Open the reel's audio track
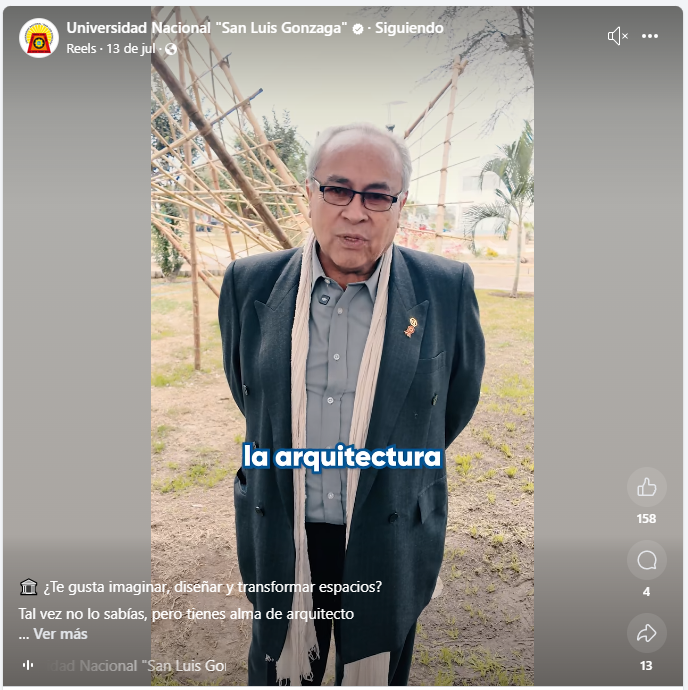688x690 pixels. point(125,666)
